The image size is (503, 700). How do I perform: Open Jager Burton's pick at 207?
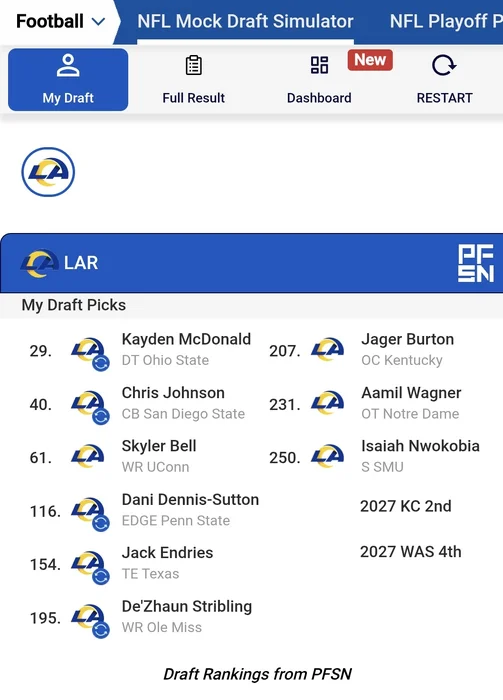tap(377, 350)
